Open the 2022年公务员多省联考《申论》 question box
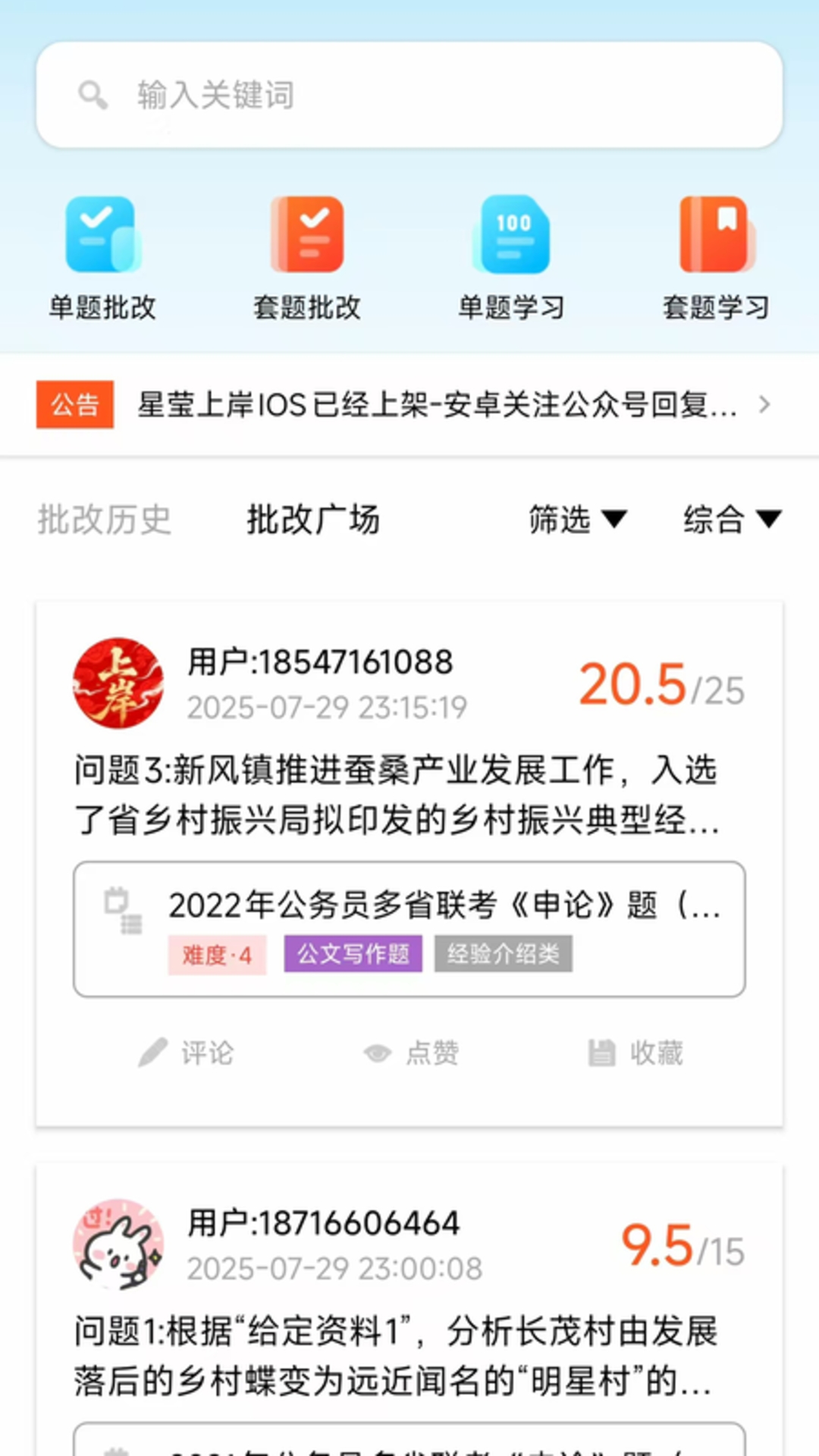Image resolution: width=819 pixels, height=1456 pixels. 409,928
